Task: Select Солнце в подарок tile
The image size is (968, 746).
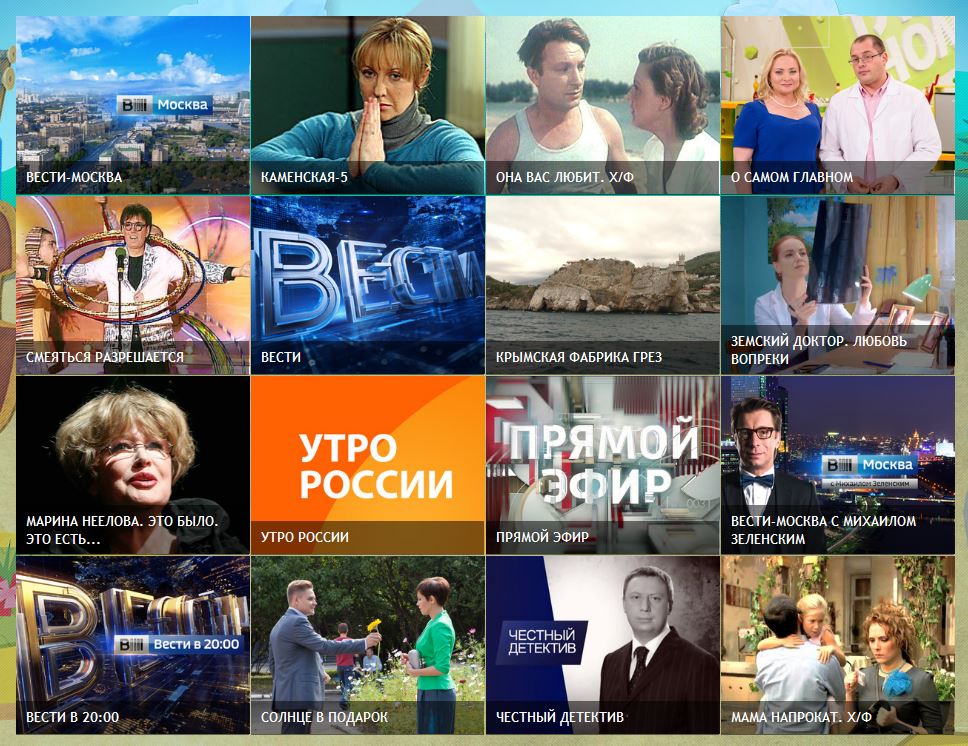Action: (x=367, y=645)
